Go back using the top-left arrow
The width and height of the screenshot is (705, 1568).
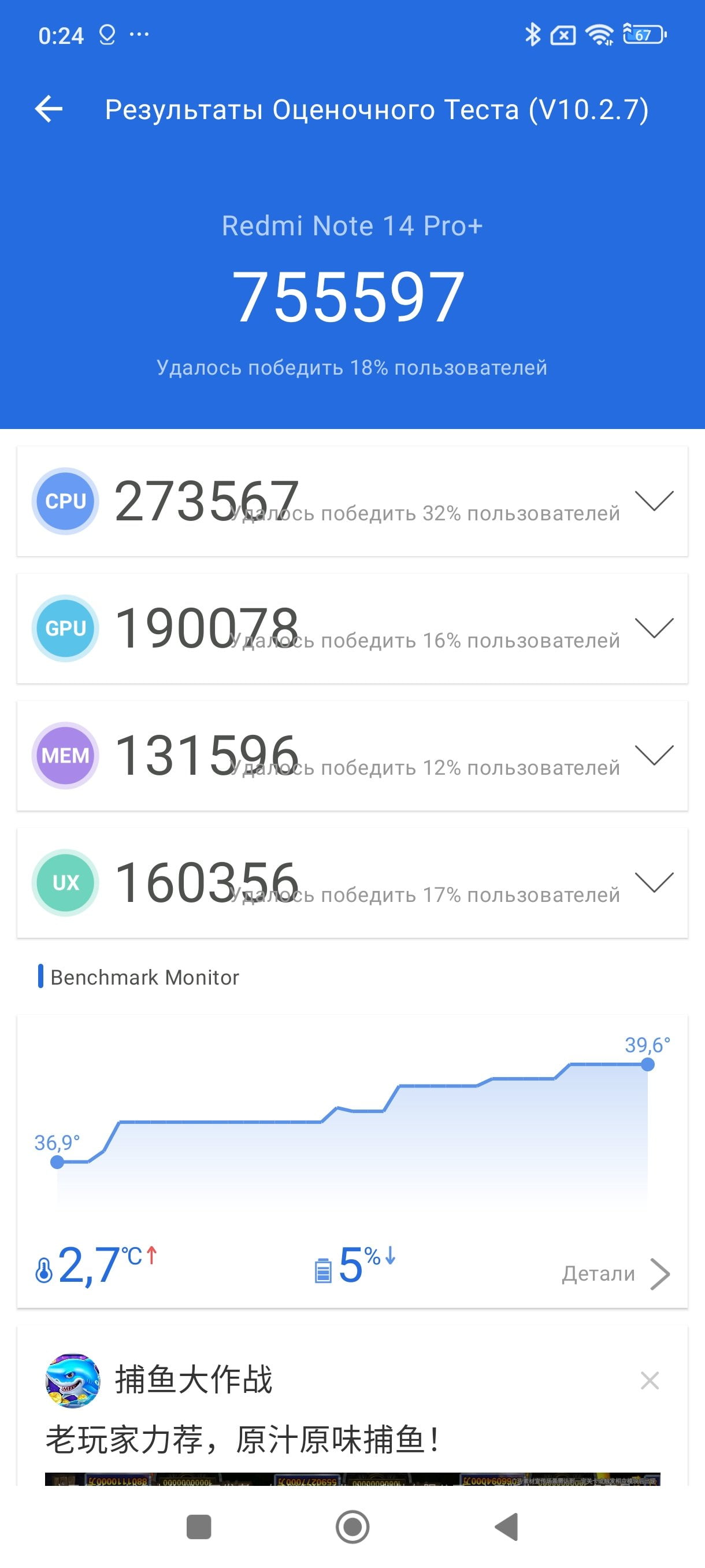tap(49, 110)
